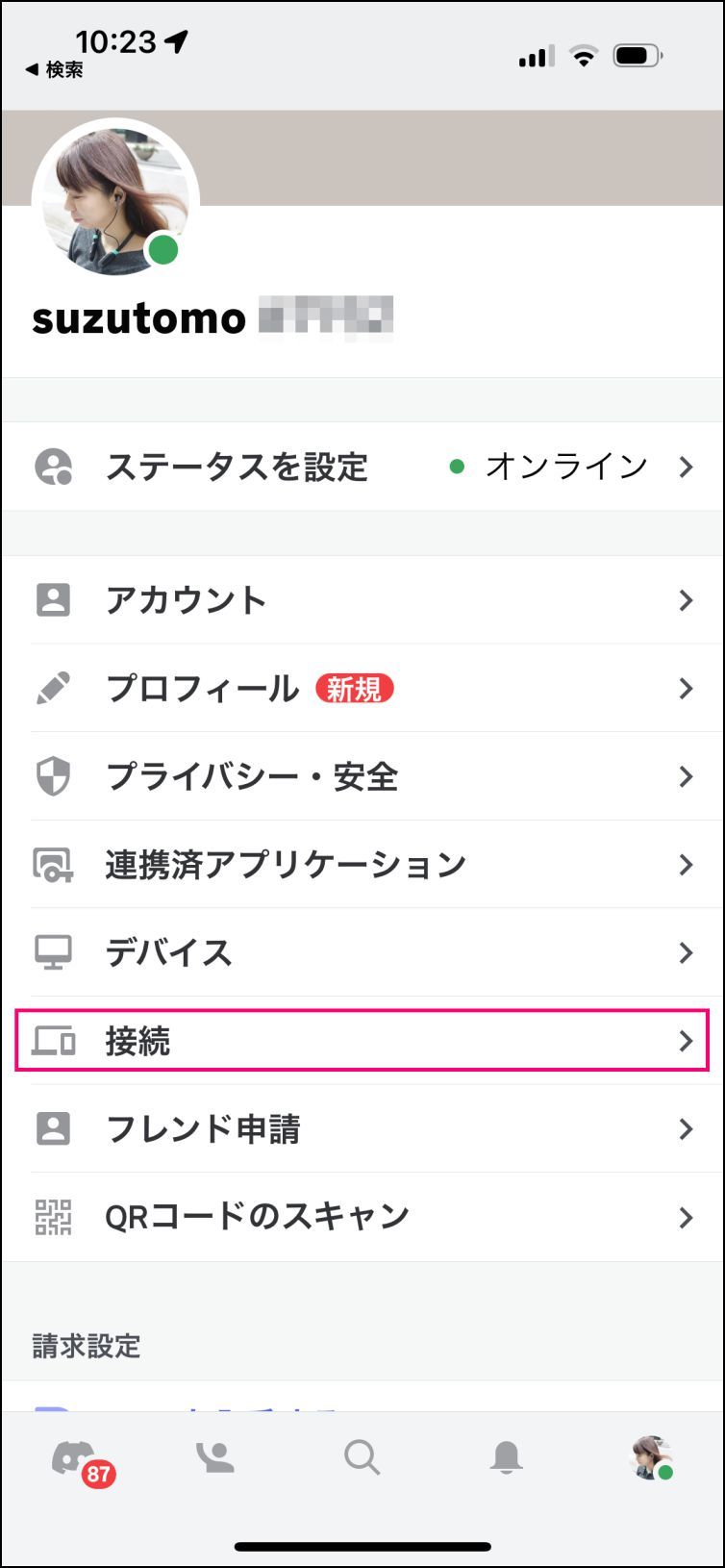Open デバイス settings
The image size is (725, 1568).
362,952
